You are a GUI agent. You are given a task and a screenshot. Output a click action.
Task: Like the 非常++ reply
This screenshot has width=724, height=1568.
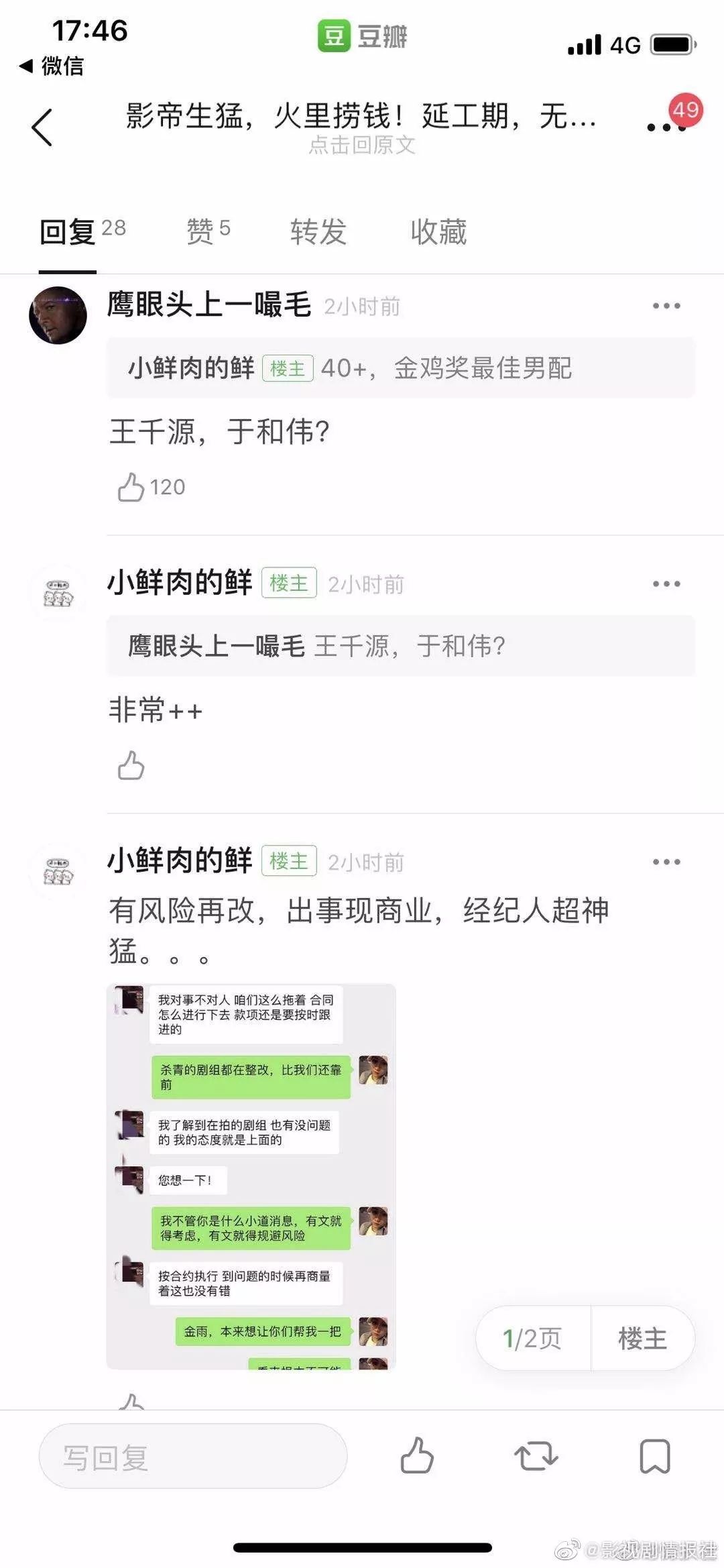point(131,765)
